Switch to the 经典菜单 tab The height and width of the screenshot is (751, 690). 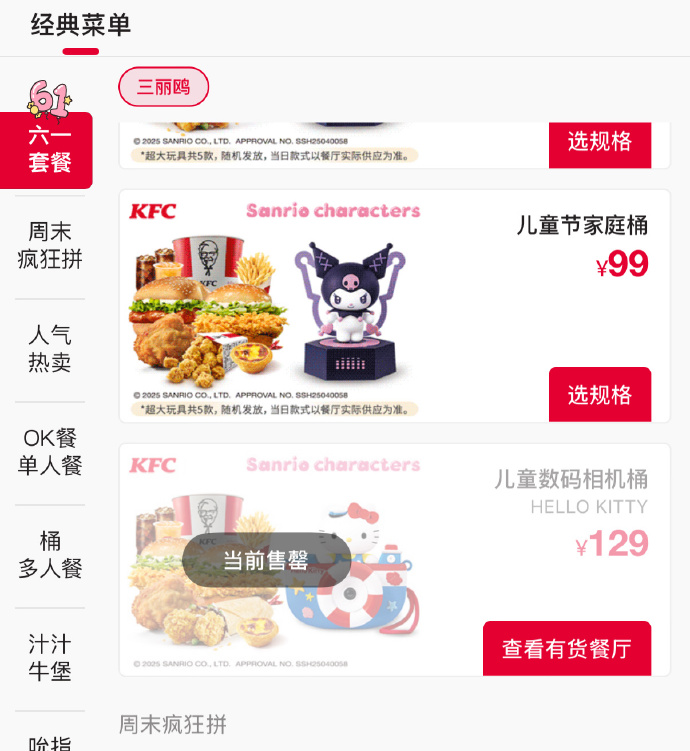click(80, 25)
